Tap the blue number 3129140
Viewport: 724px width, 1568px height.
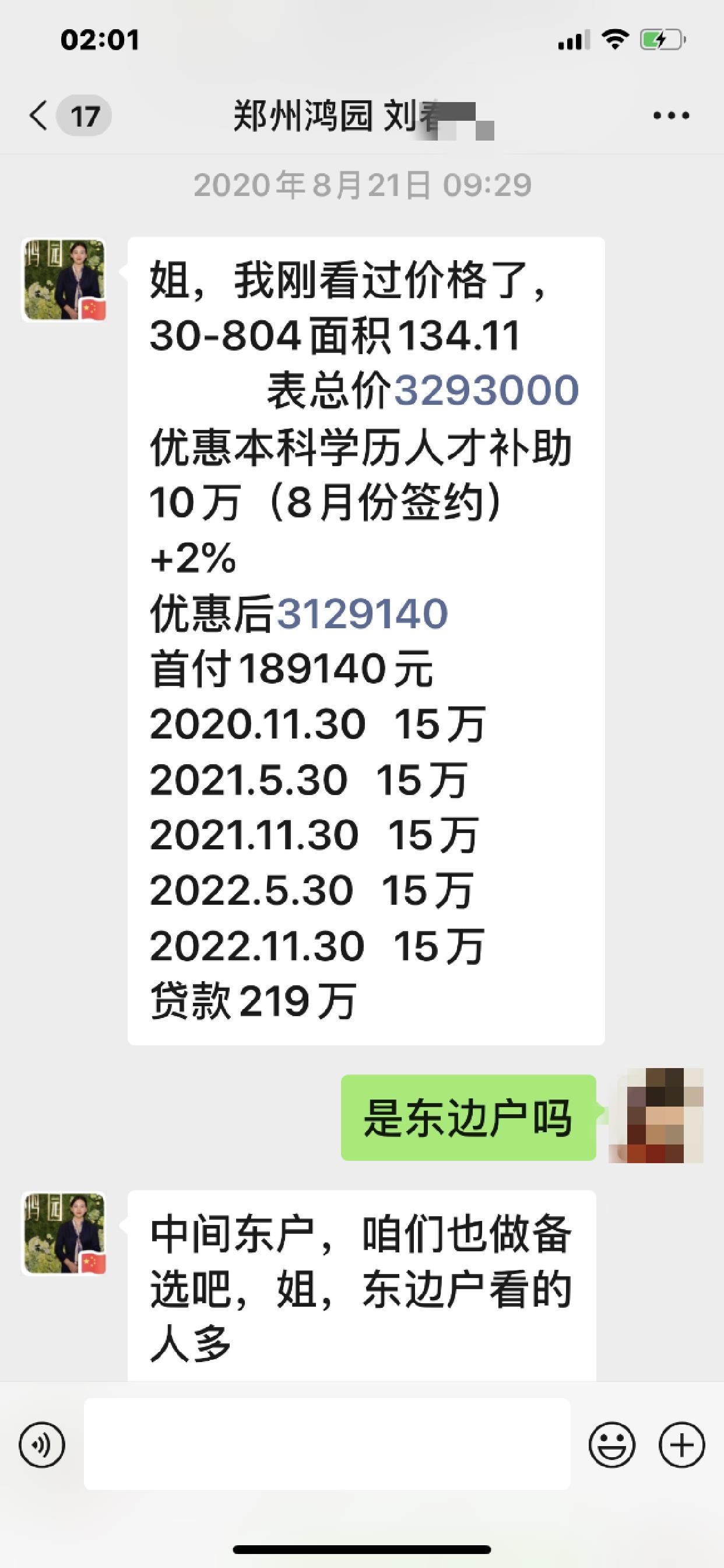click(363, 613)
